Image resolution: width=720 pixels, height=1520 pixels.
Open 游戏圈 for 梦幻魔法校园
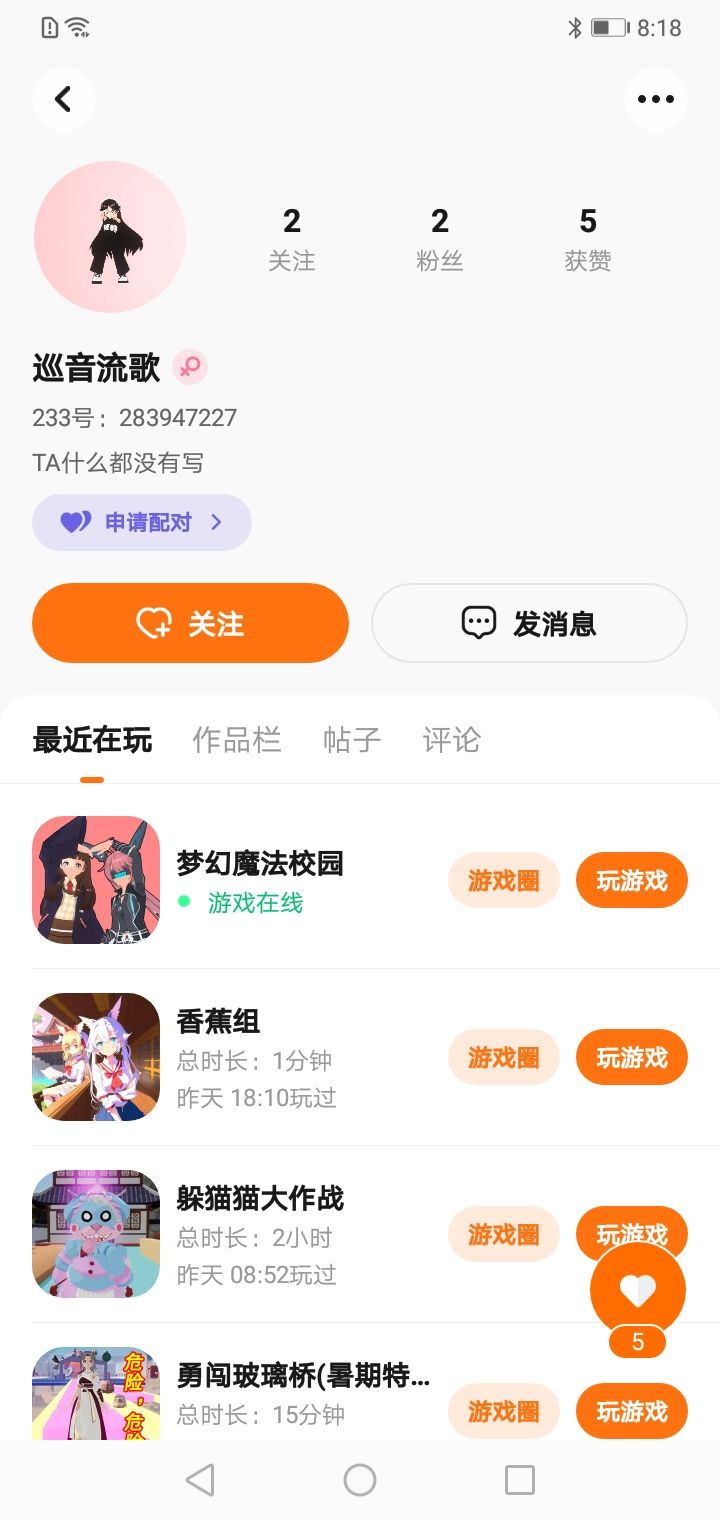point(504,880)
